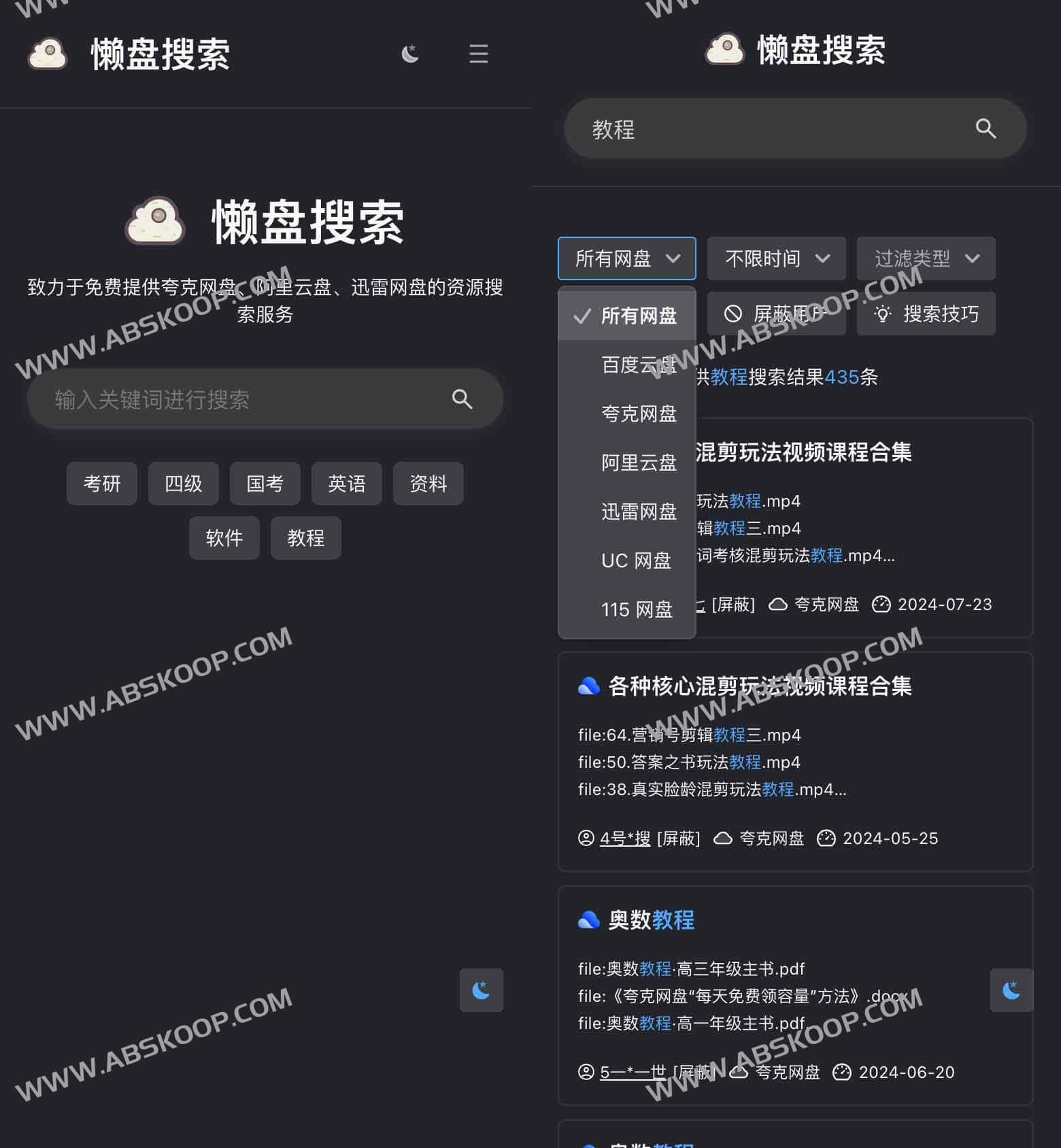Select the 考研 keyword chip
Image resolution: width=1061 pixels, height=1148 pixels.
(x=102, y=484)
